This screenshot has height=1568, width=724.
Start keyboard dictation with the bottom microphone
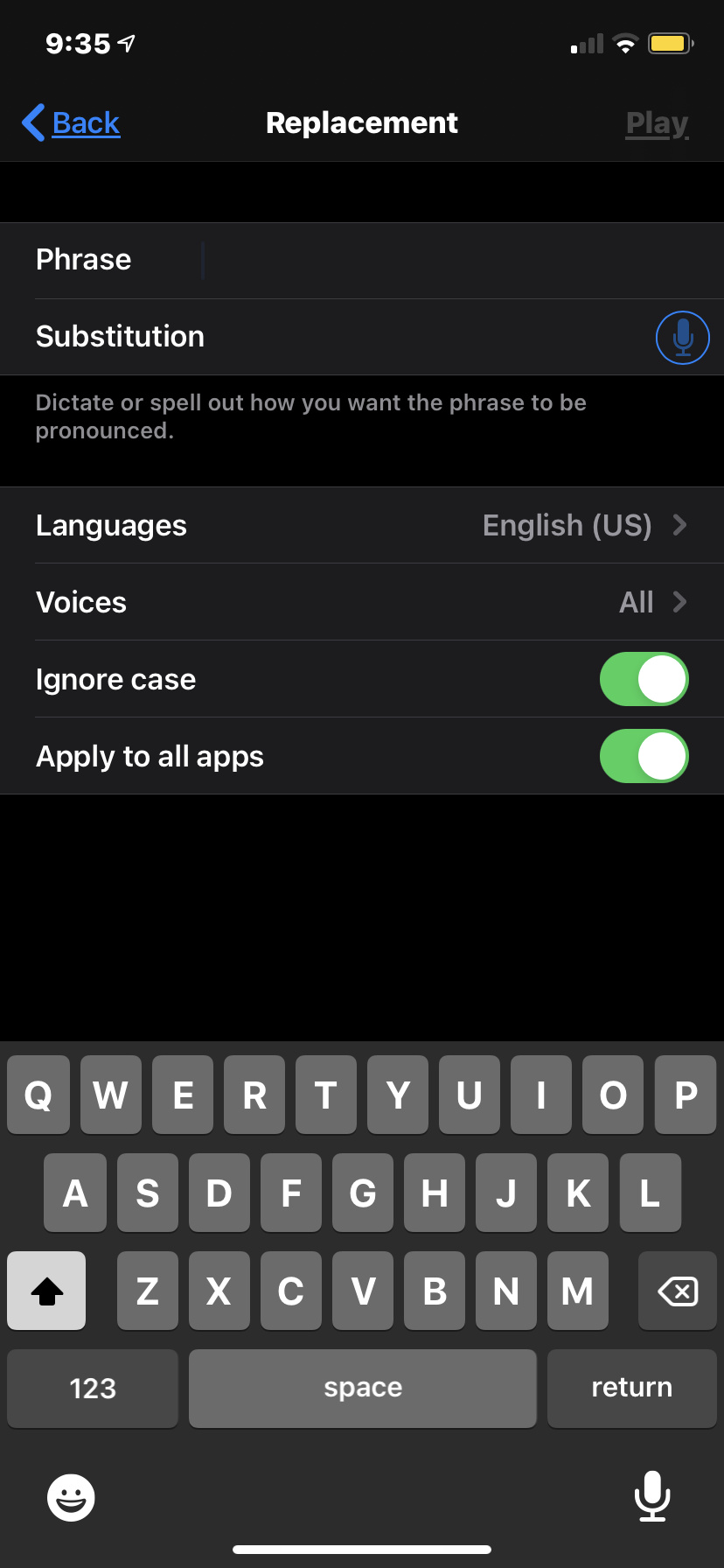click(652, 1495)
